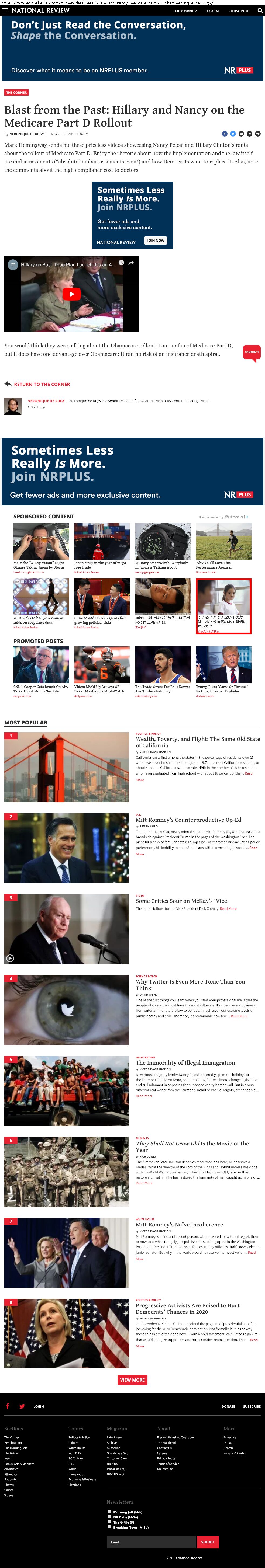The width and height of the screenshot is (265, 1568).
Task: Open Mitt Romney's Counterproductive Op-Ed article
Action: [x=188, y=819]
